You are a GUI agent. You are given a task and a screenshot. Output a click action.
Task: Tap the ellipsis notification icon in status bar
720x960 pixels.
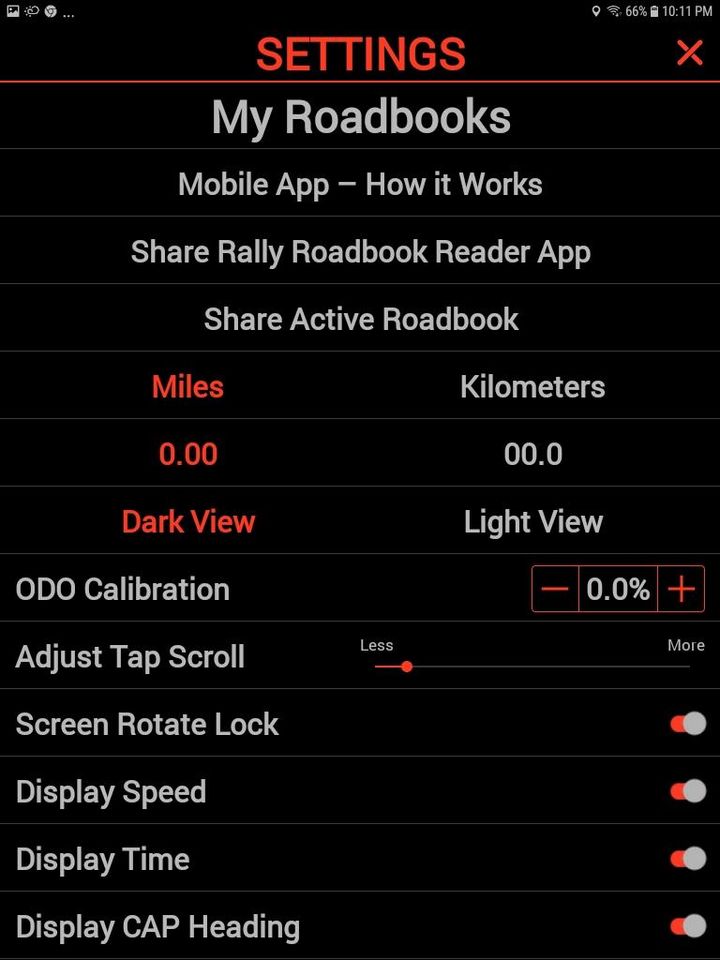pos(68,14)
